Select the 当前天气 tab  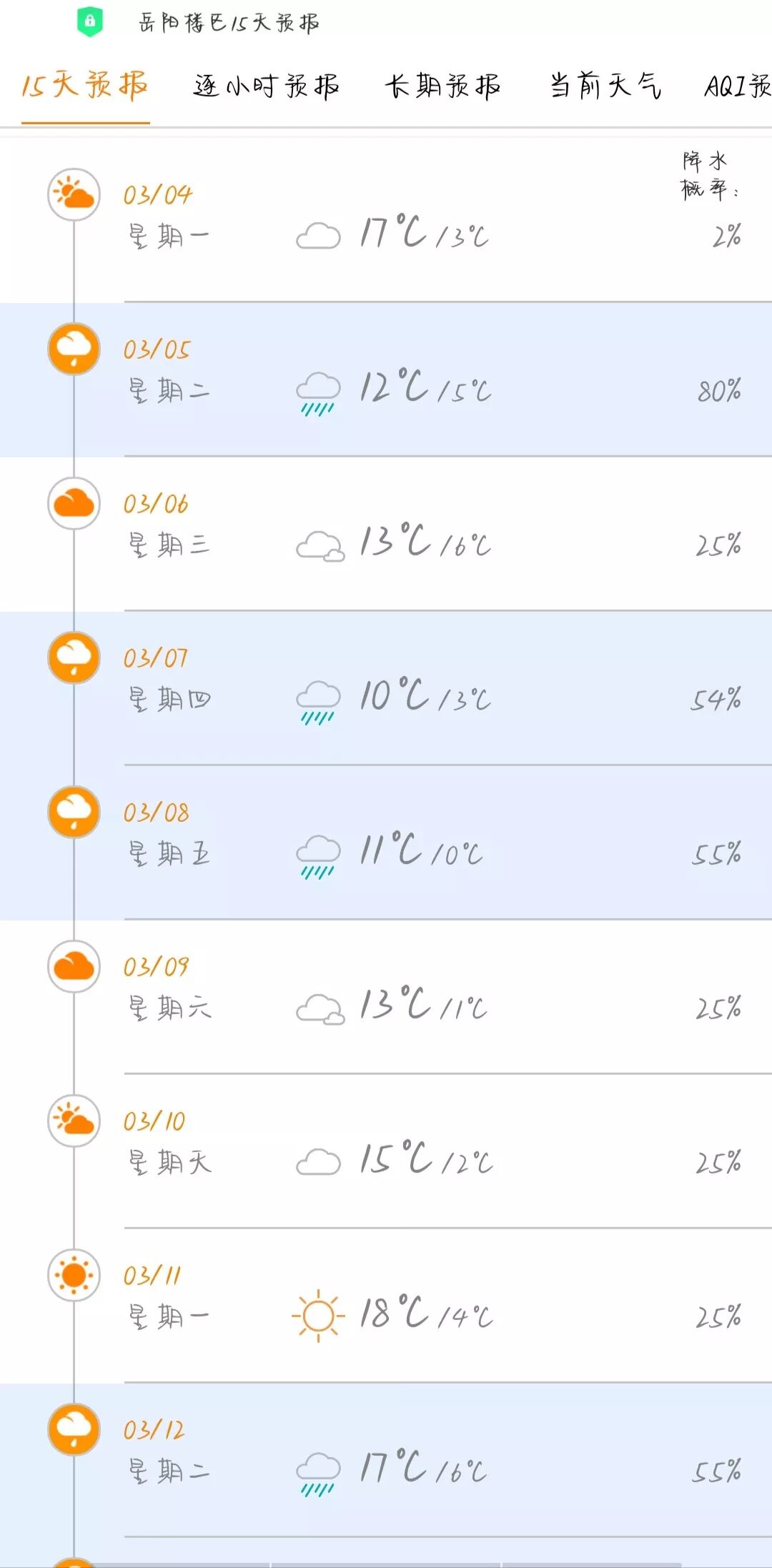click(x=605, y=86)
